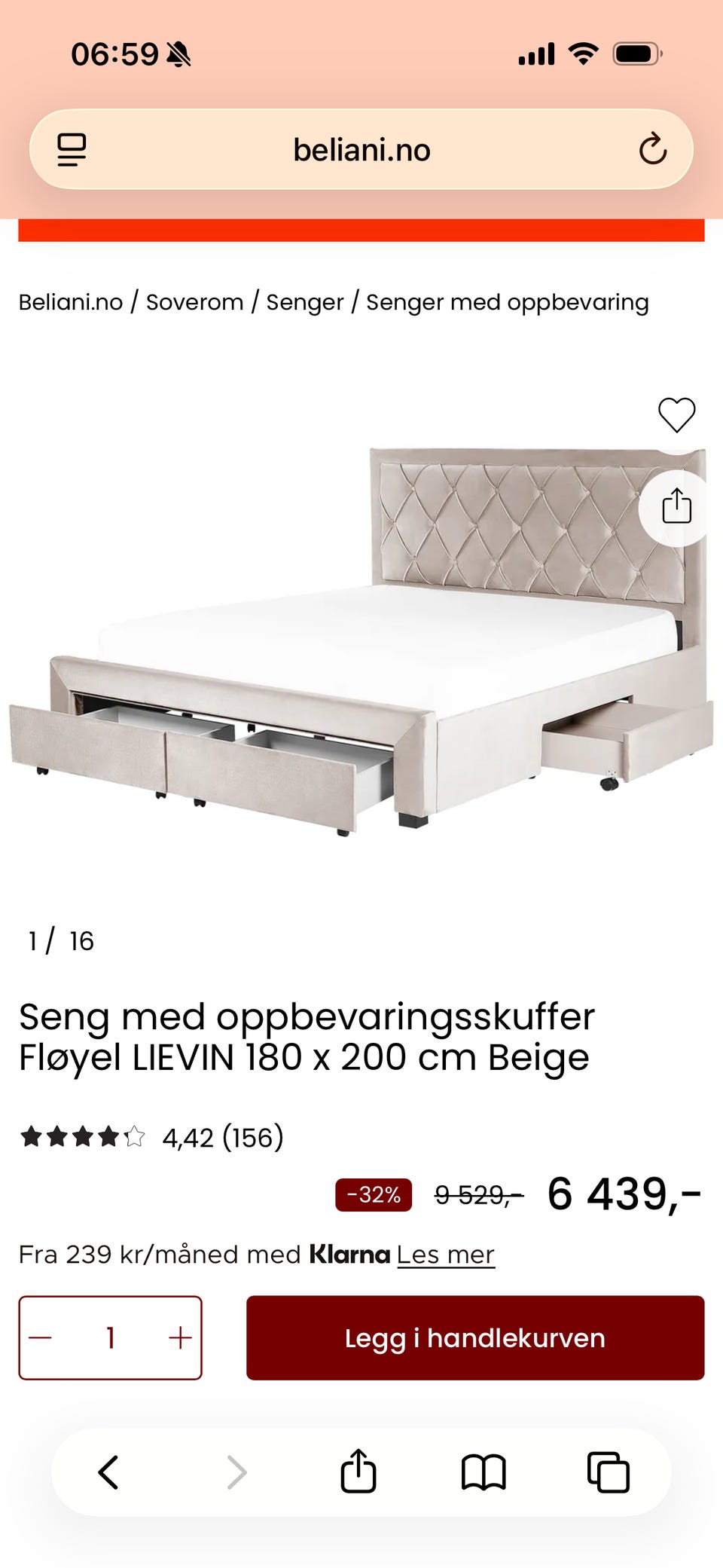Increase quantity with the plus button
This screenshot has height=1568, width=723.
coord(180,1337)
